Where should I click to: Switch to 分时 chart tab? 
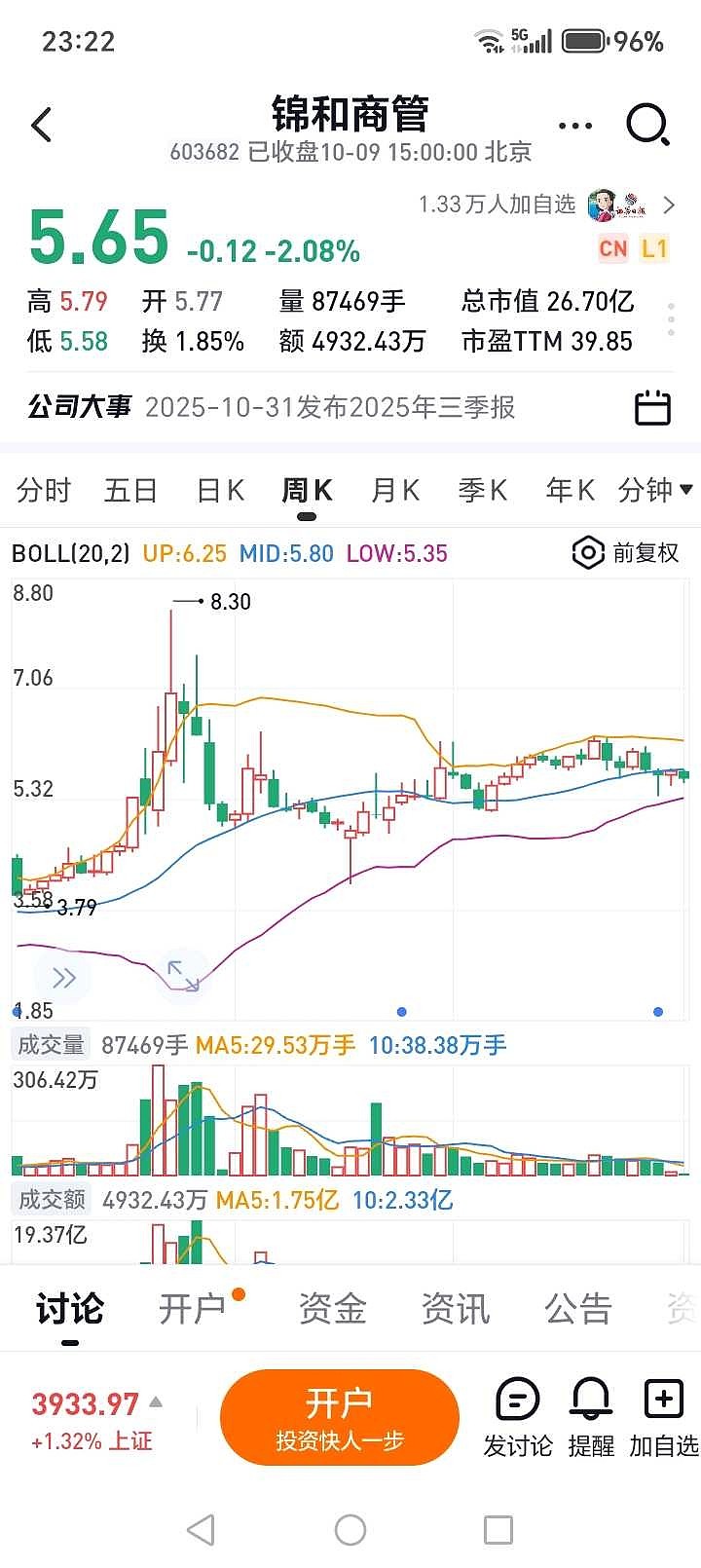pyautogui.click(x=44, y=490)
